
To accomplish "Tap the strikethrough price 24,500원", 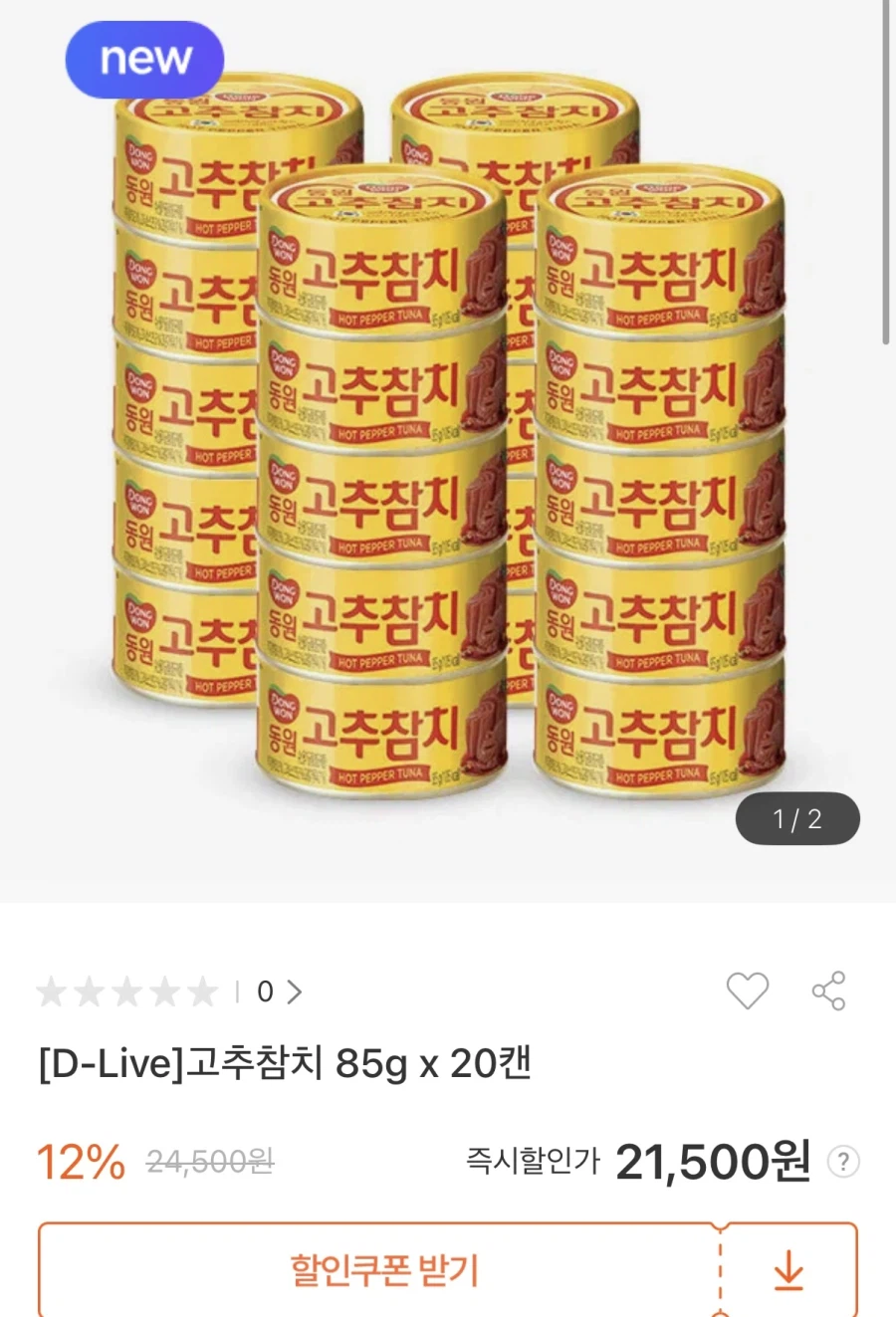I will click(211, 1161).
